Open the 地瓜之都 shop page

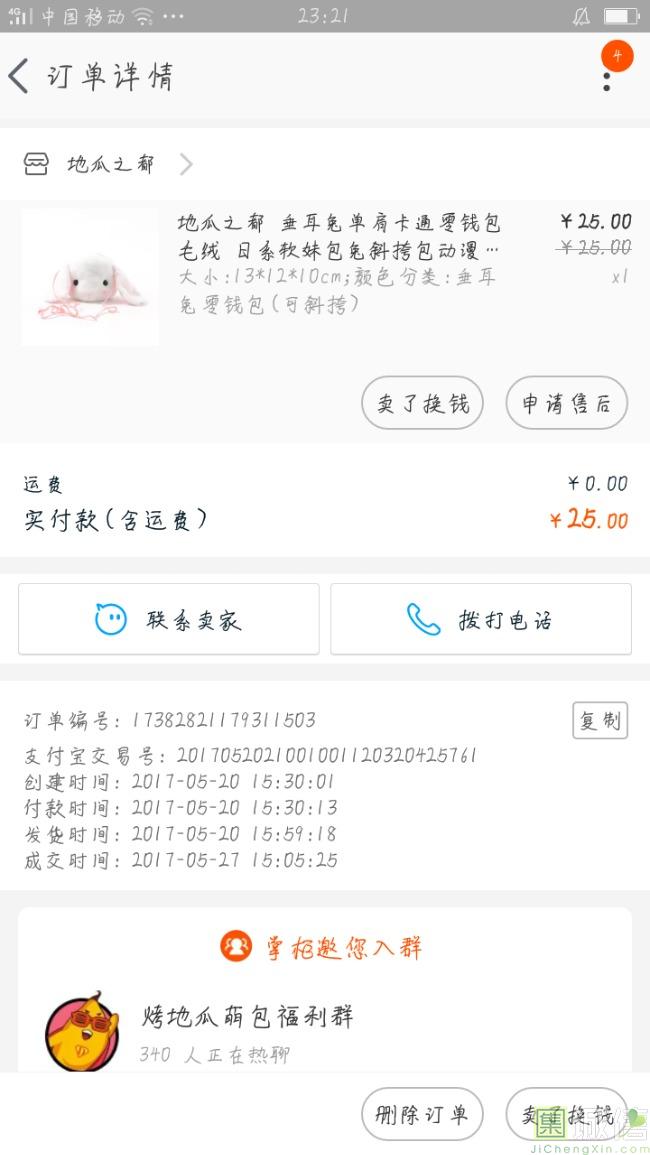110,165
